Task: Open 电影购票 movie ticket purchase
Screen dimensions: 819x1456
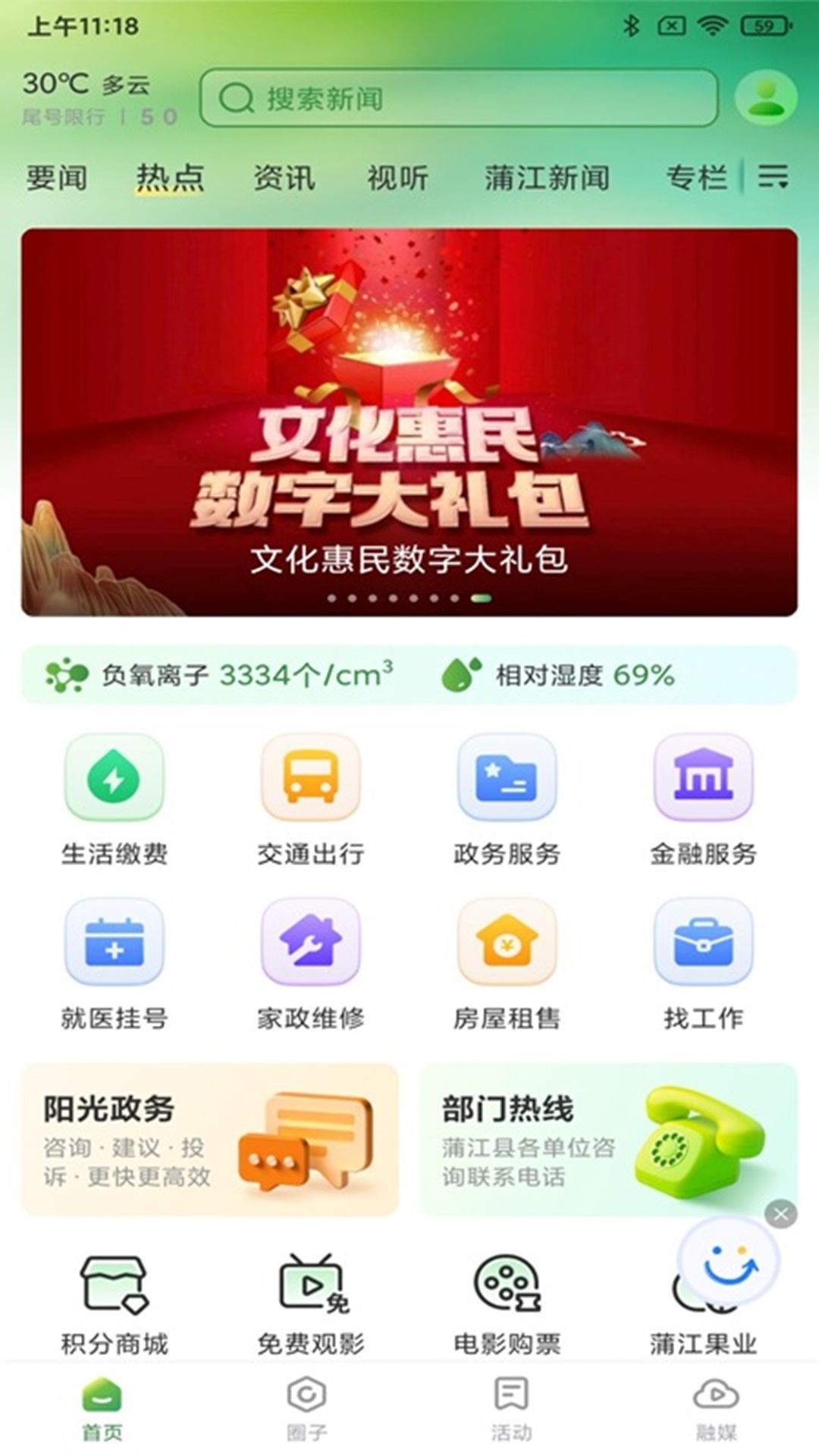Action: pyautogui.click(x=505, y=1274)
